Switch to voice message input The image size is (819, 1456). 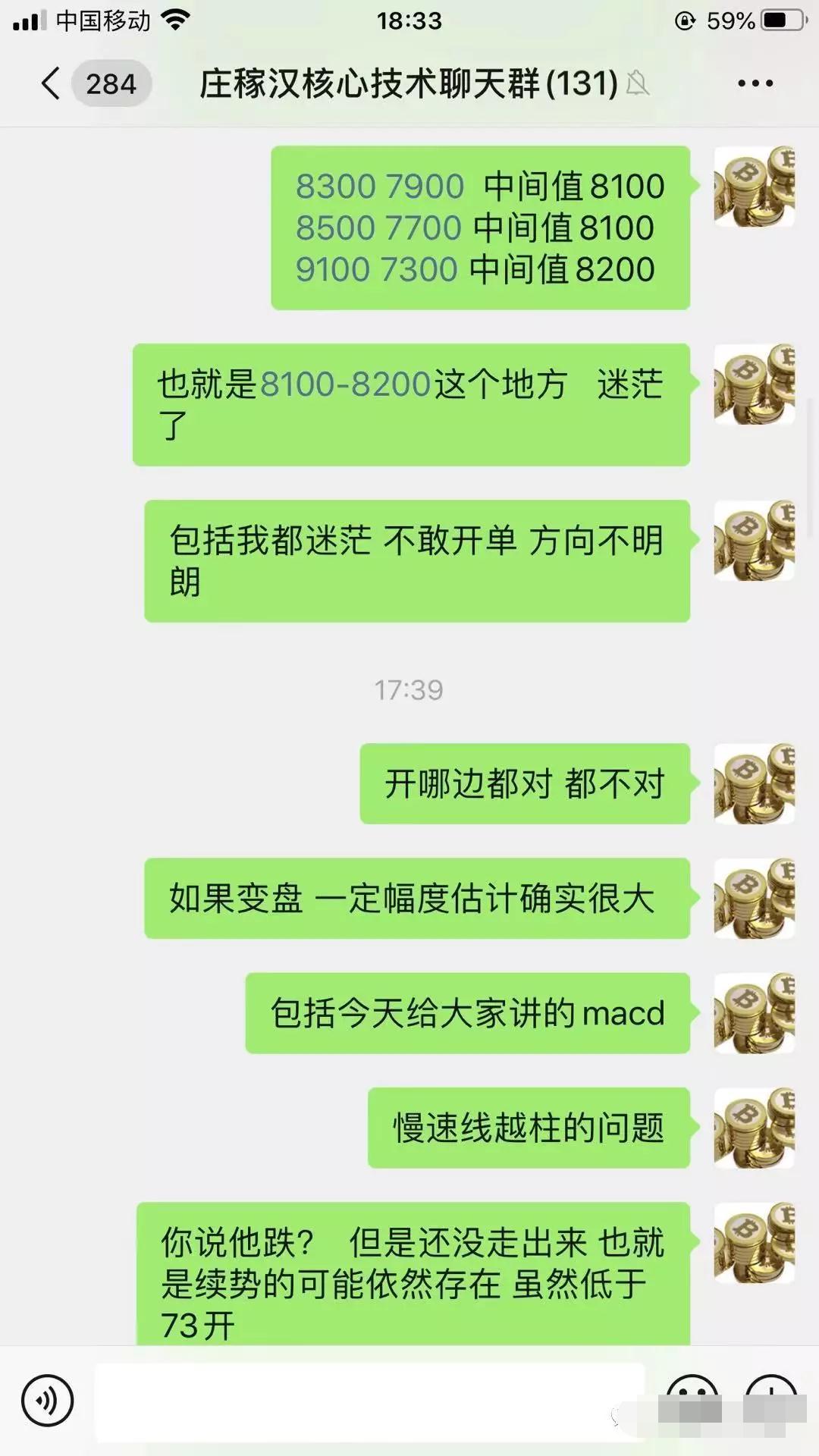pyautogui.click(x=47, y=1401)
